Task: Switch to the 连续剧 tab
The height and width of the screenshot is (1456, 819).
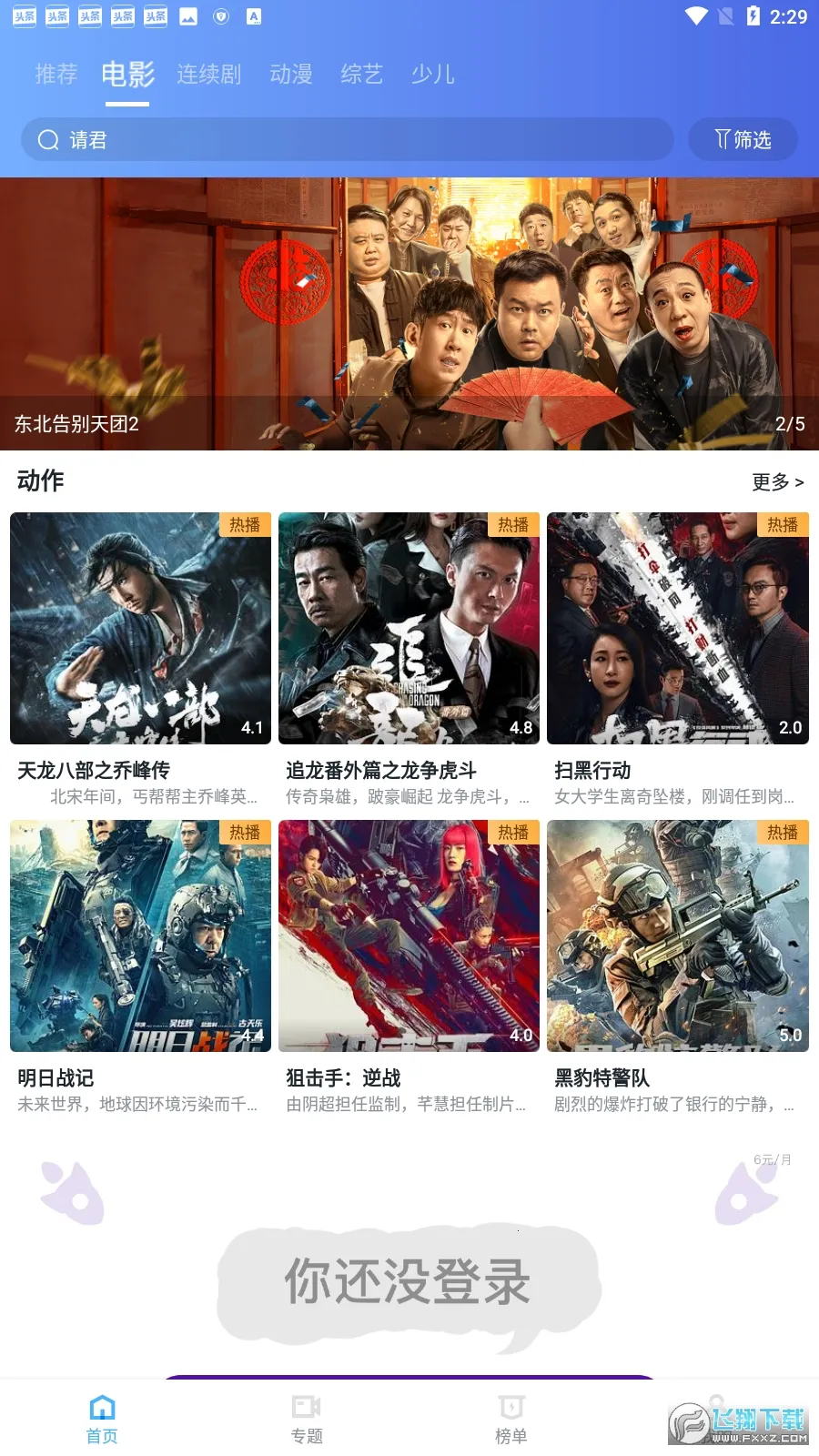Action: [208, 75]
